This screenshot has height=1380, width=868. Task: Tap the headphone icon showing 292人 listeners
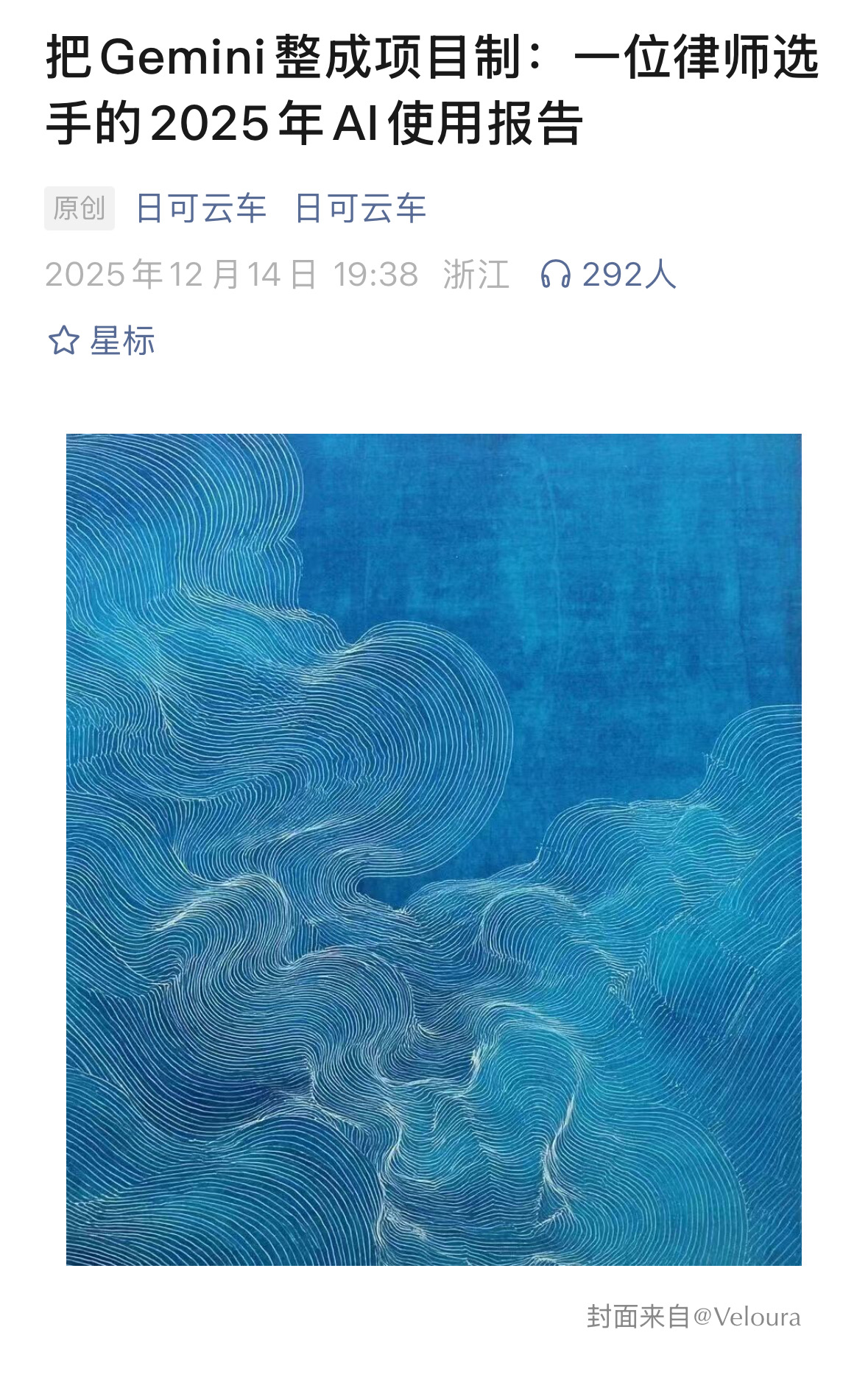tap(556, 275)
